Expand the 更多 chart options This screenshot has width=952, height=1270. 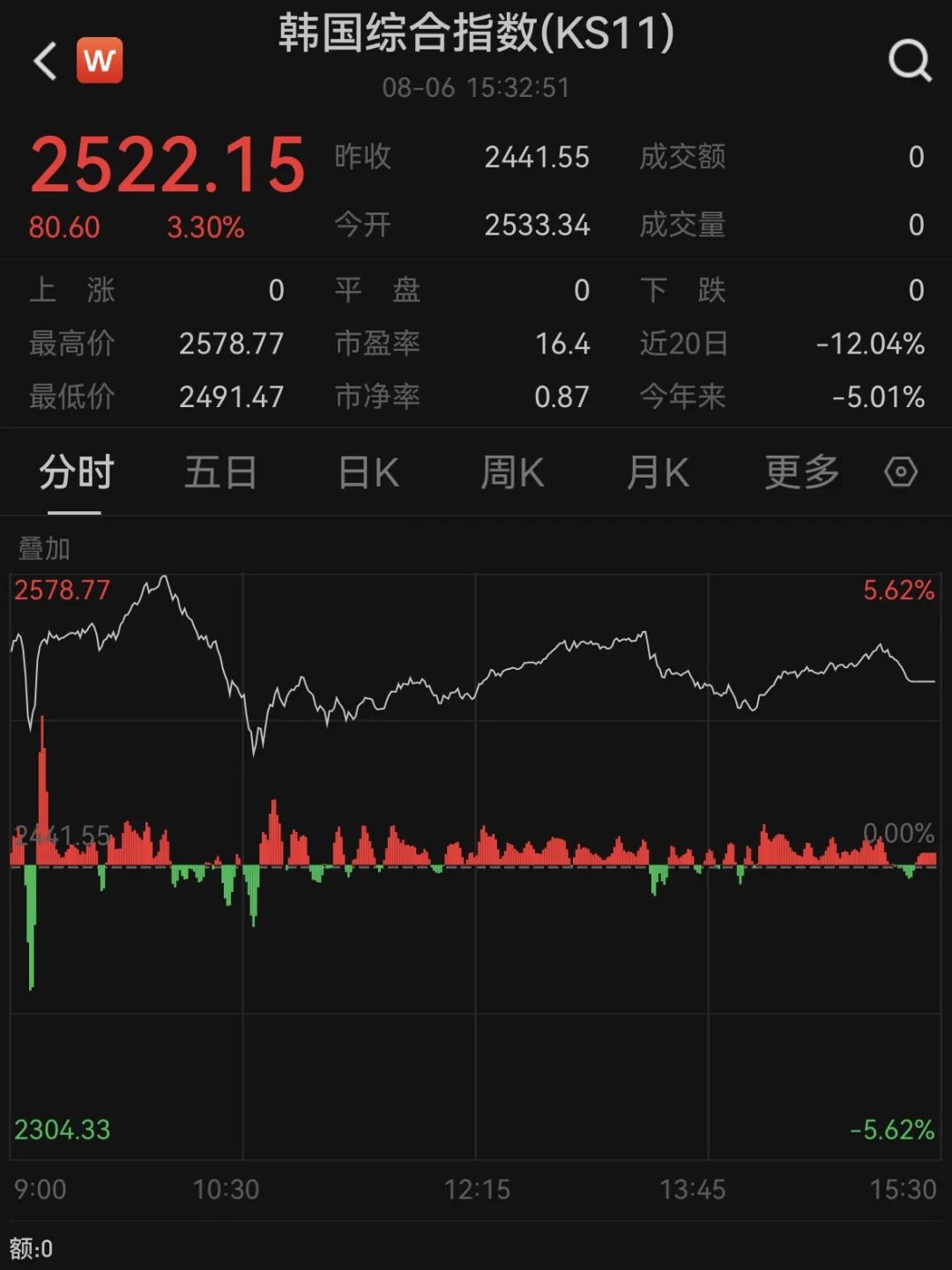tap(801, 473)
